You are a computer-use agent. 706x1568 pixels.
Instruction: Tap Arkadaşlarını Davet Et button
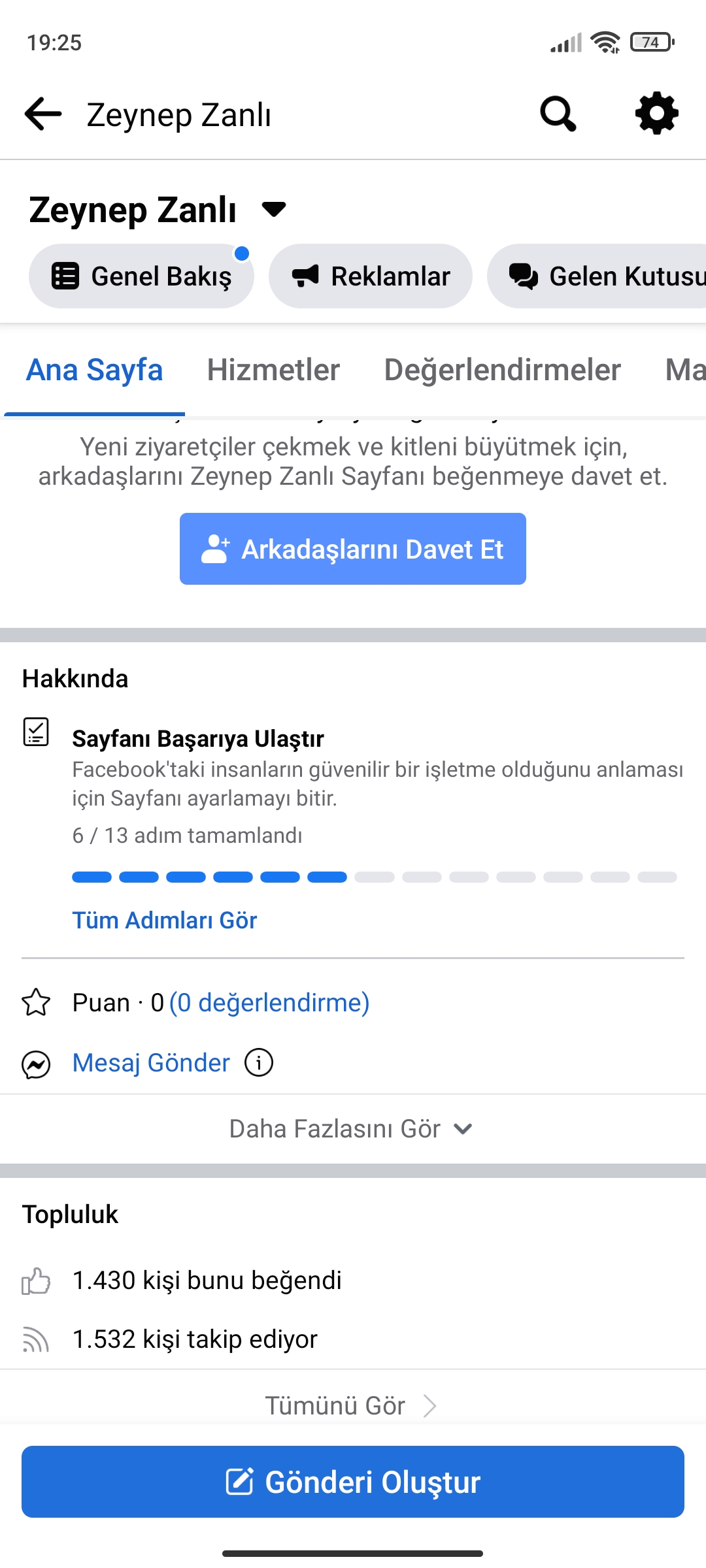click(353, 549)
